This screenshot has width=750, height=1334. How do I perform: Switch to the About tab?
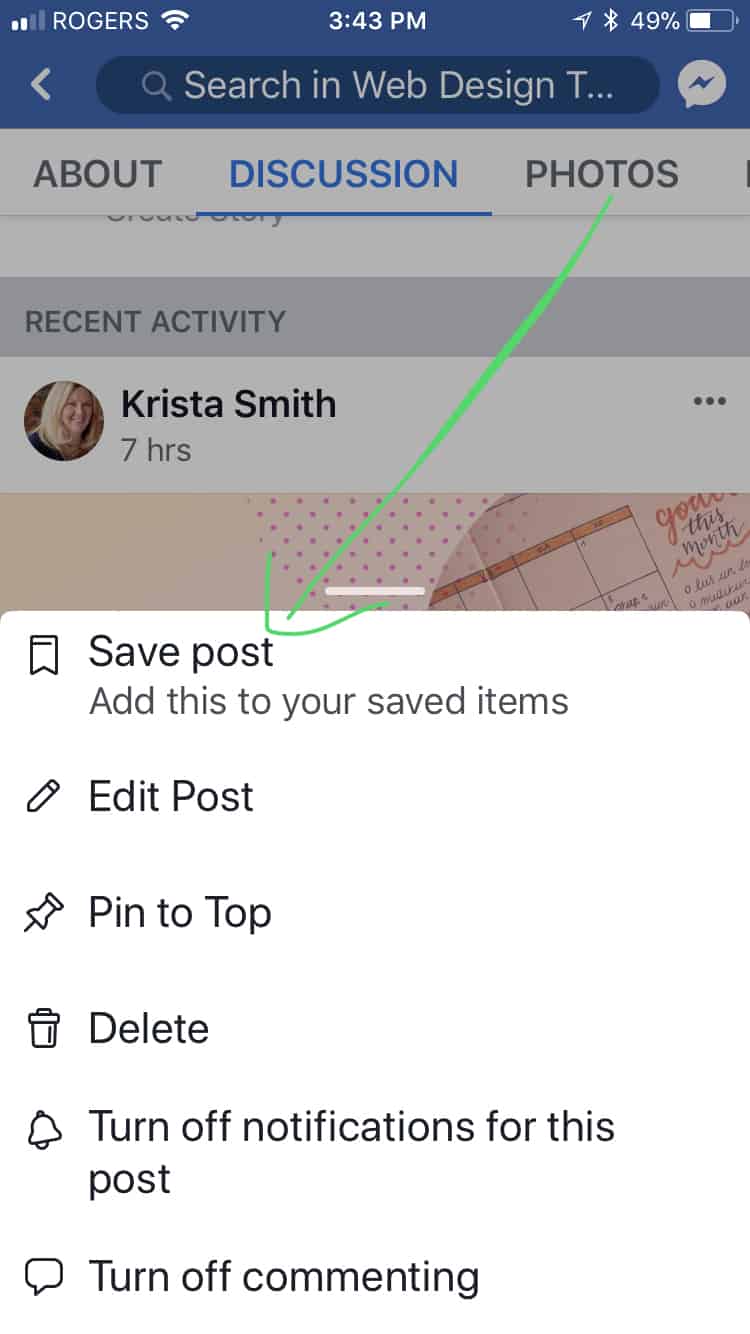pyautogui.click(x=97, y=174)
